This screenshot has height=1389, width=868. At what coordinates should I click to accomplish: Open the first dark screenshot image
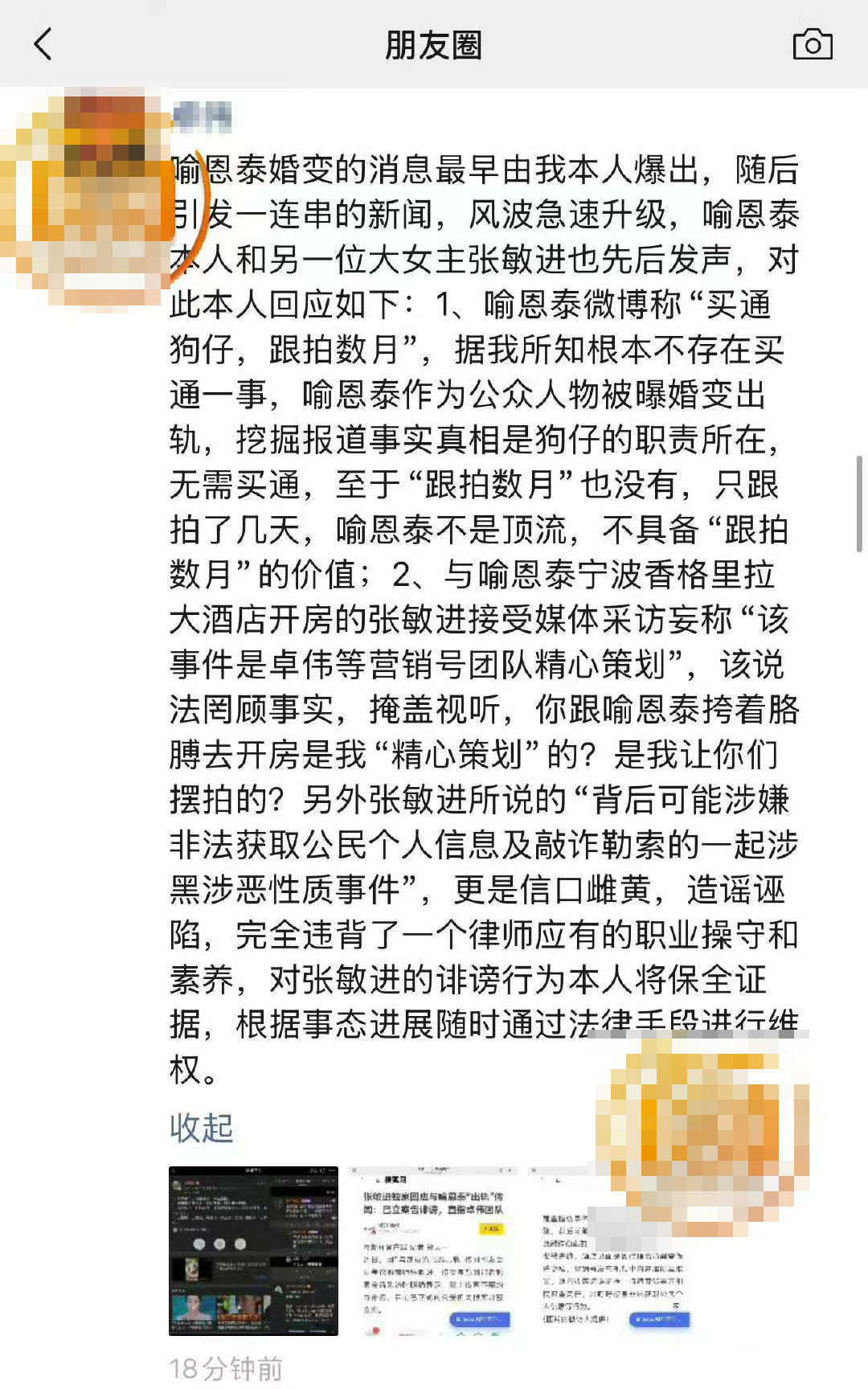253,1250
